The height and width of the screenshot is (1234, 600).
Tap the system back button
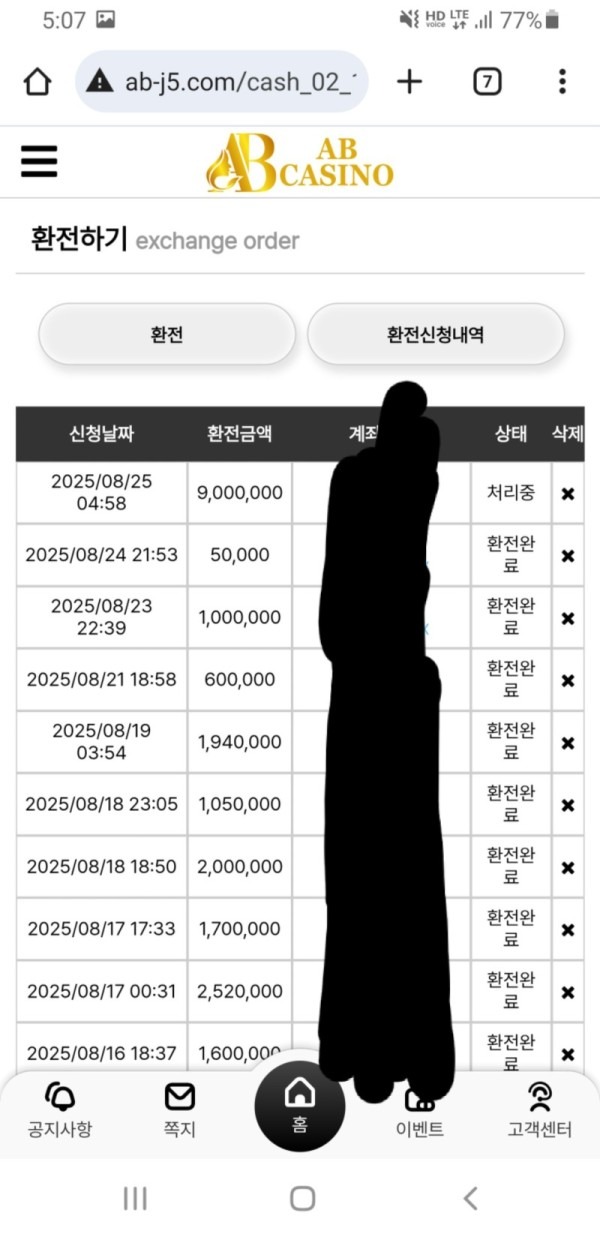tap(470, 1198)
